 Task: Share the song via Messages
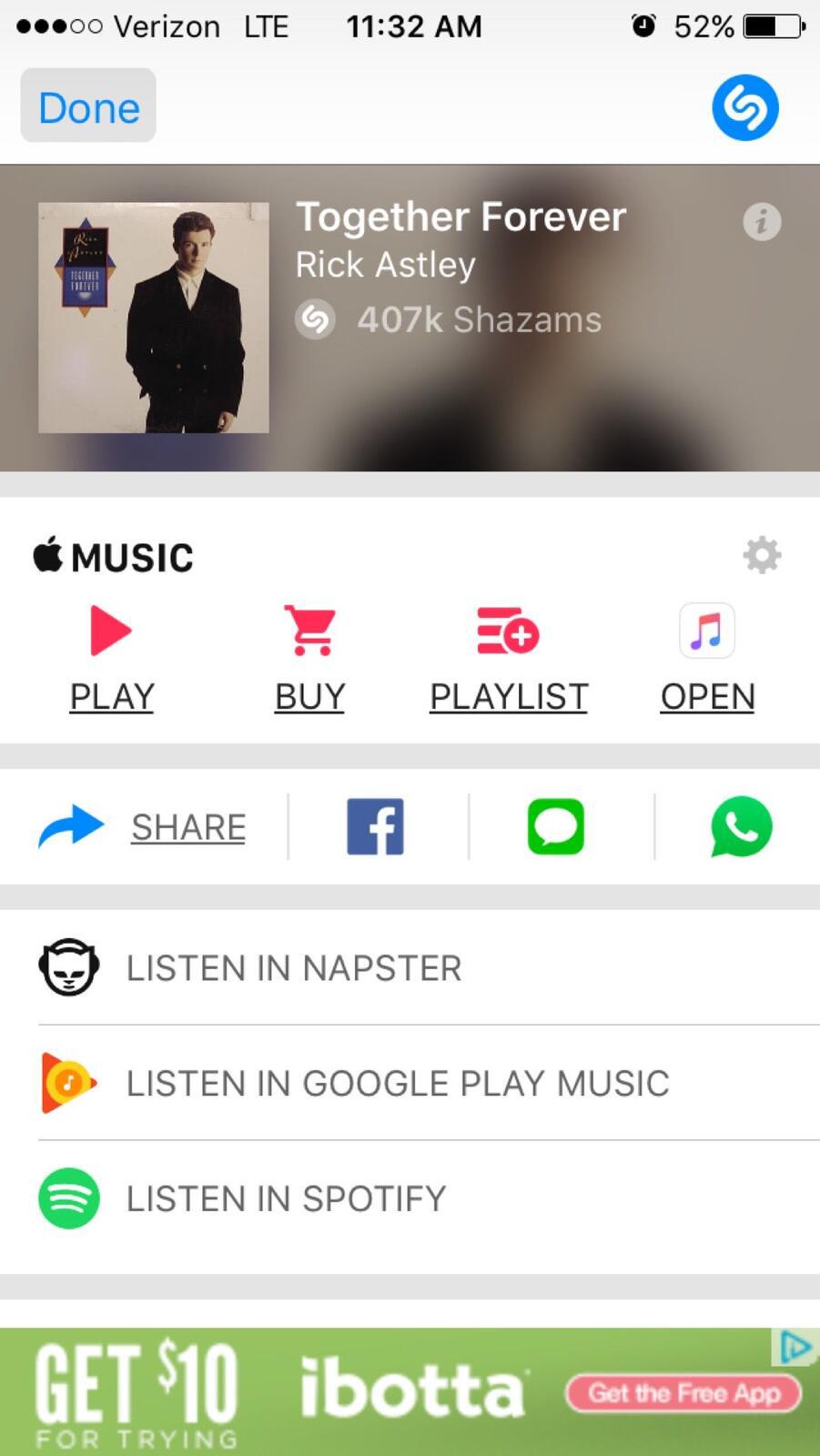click(x=555, y=827)
